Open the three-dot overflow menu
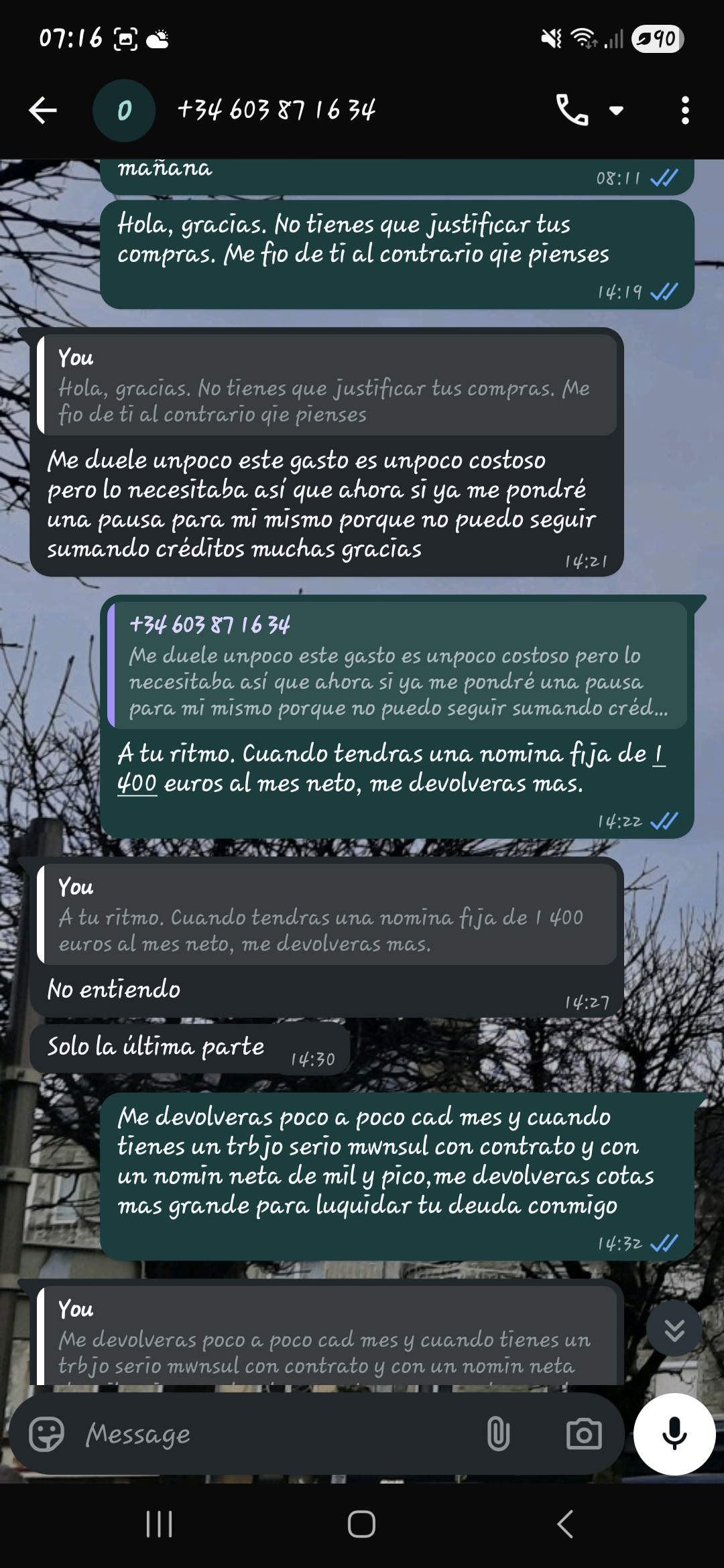The height and width of the screenshot is (1568, 724). [684, 111]
